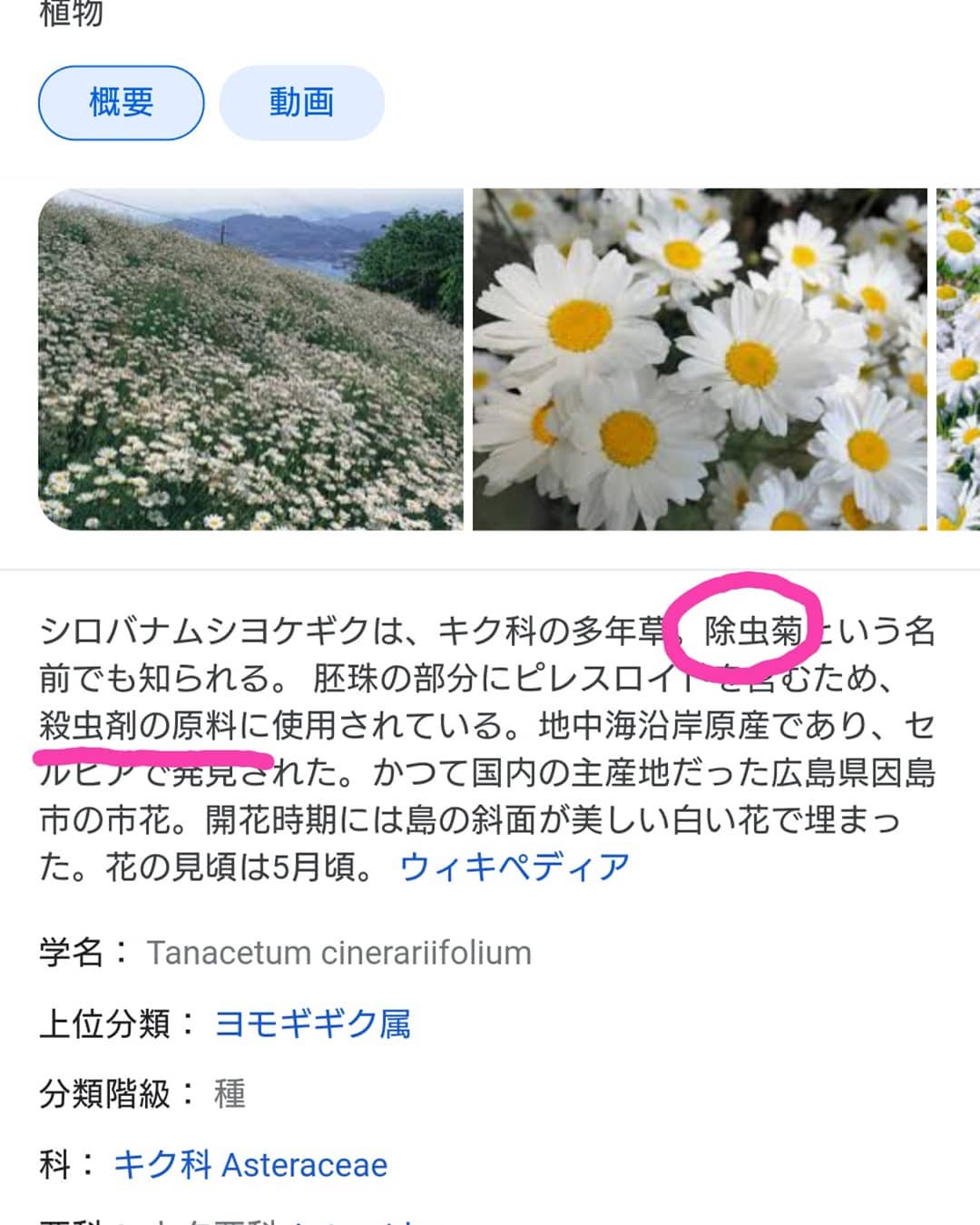The image size is (980, 1225).
Task: Open the close-up white daisies photo
Action: click(700, 359)
